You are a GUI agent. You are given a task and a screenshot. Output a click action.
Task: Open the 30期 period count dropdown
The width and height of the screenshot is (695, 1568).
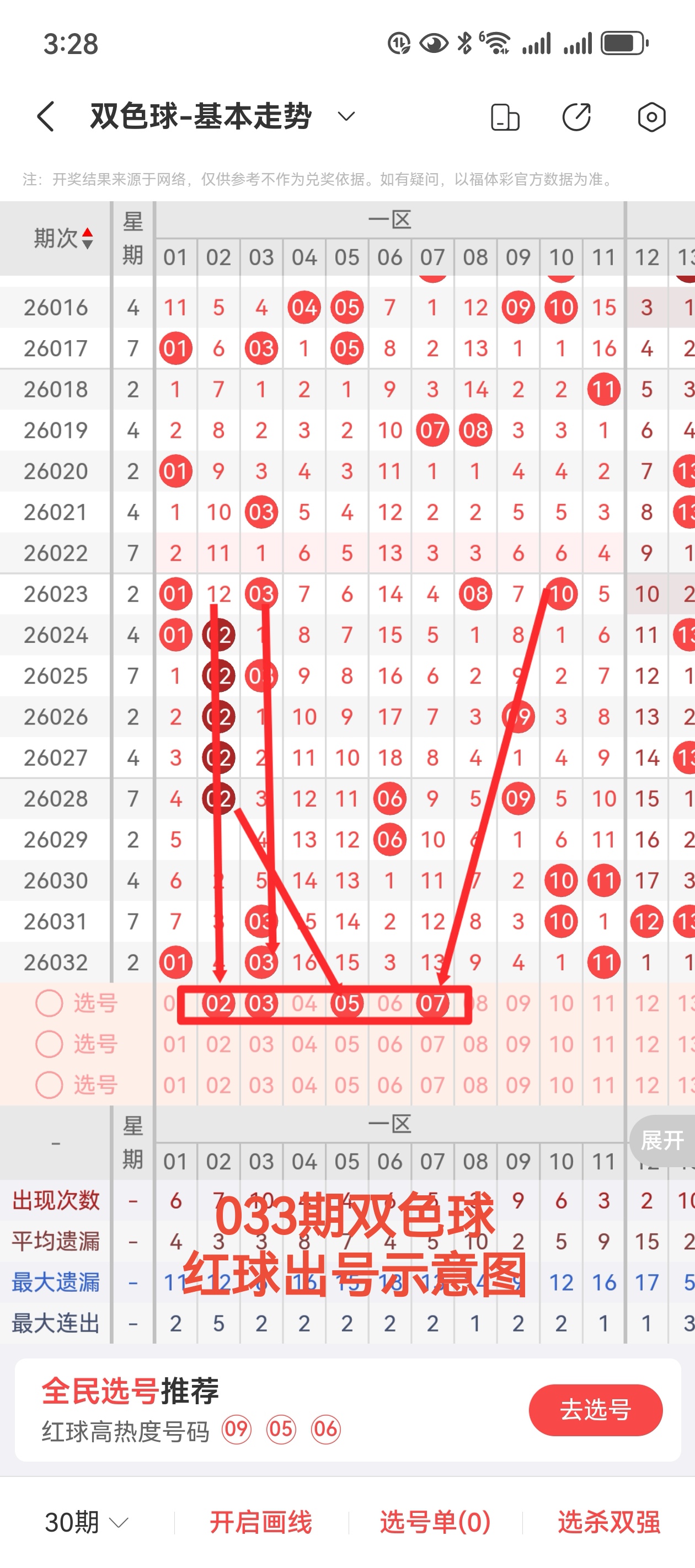(x=87, y=1522)
